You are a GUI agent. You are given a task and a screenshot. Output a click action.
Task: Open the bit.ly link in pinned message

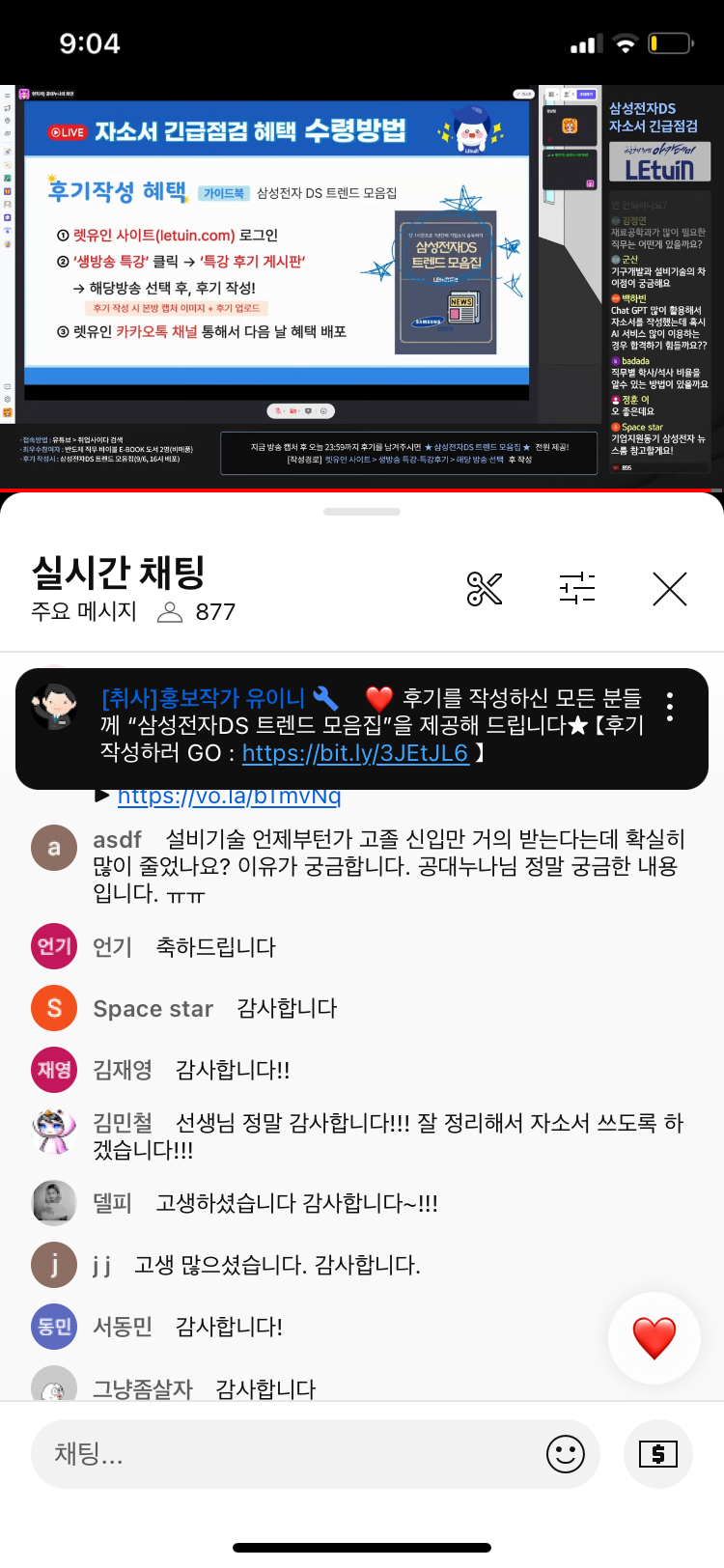[354, 753]
